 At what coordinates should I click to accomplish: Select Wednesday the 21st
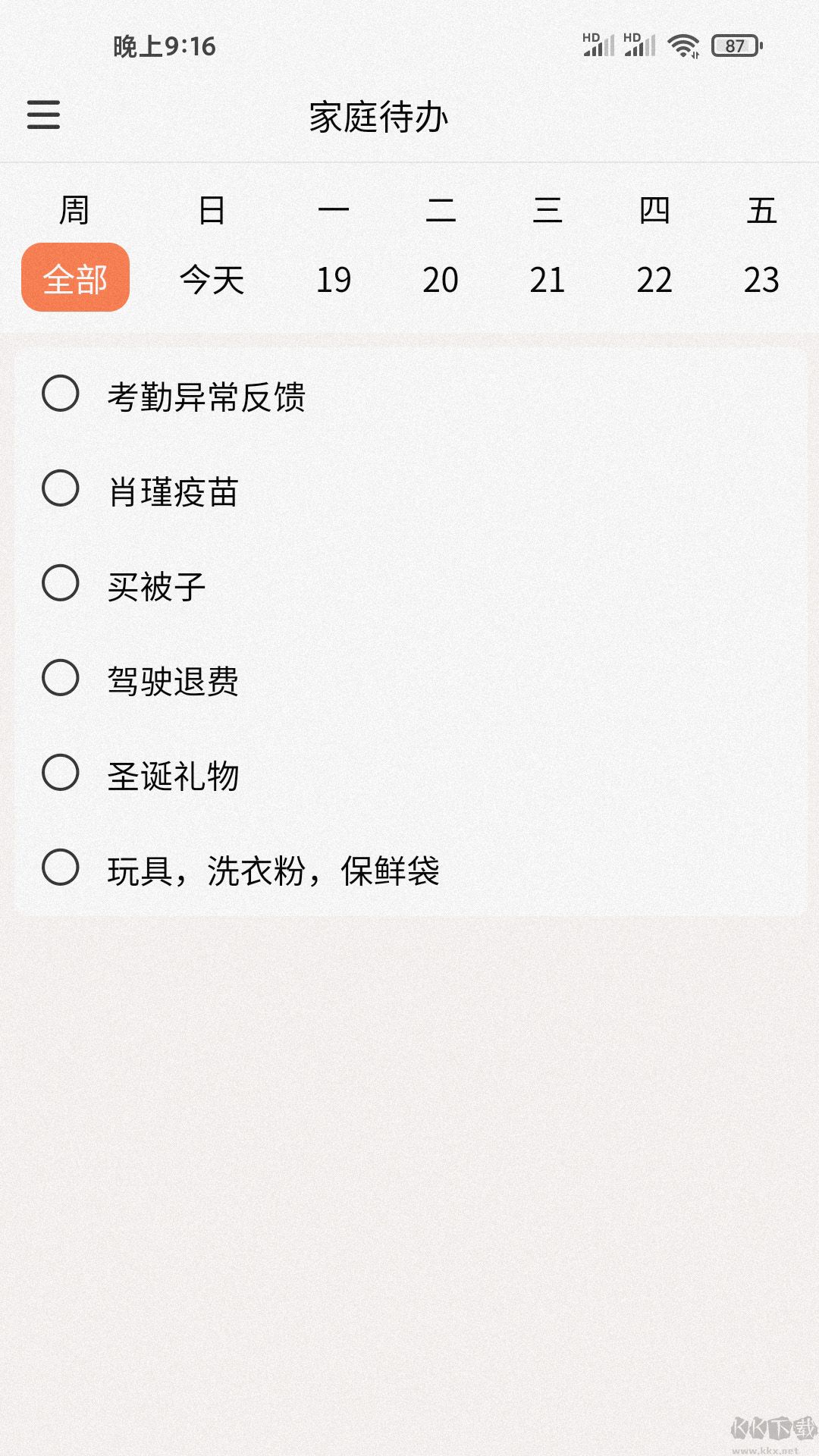click(x=549, y=279)
